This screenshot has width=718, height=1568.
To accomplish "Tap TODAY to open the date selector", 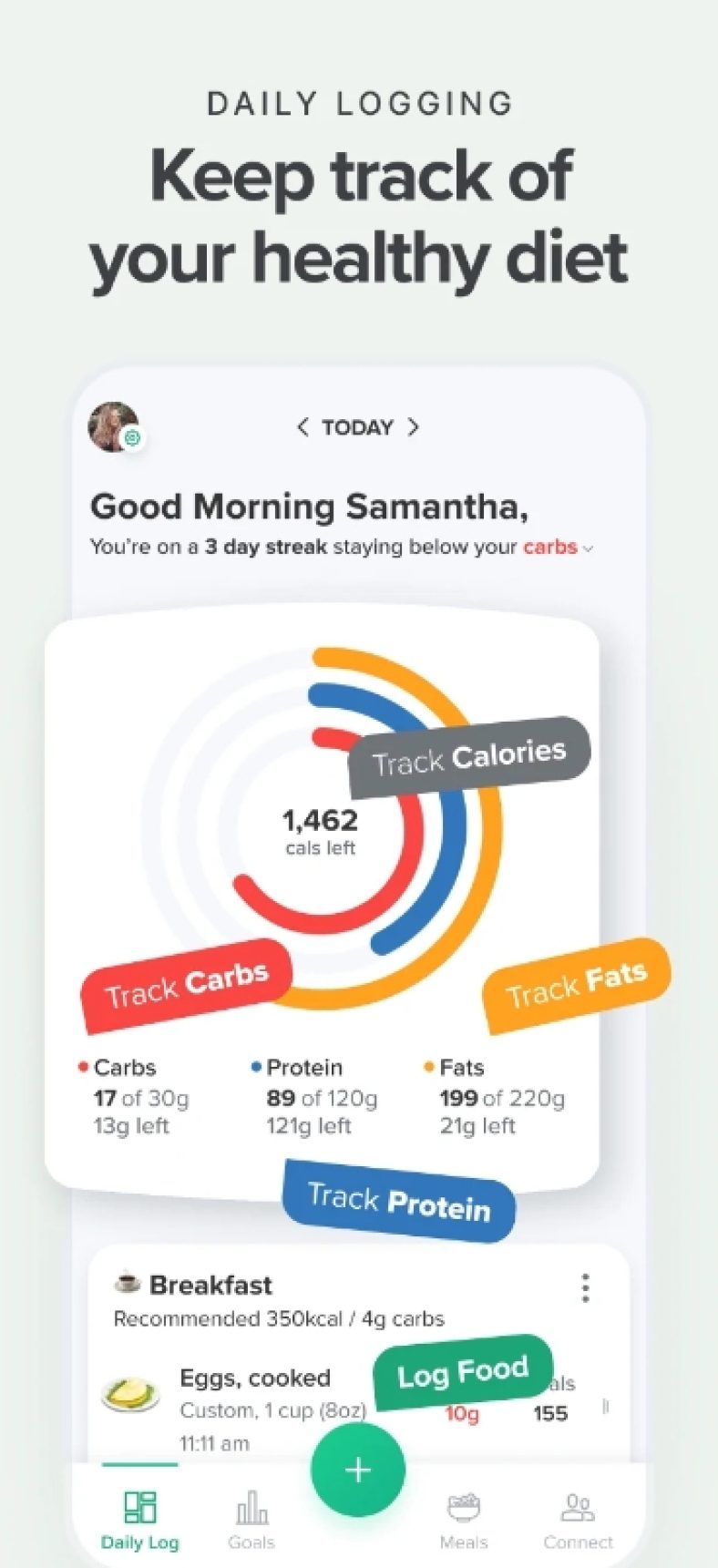I will pyautogui.click(x=357, y=427).
